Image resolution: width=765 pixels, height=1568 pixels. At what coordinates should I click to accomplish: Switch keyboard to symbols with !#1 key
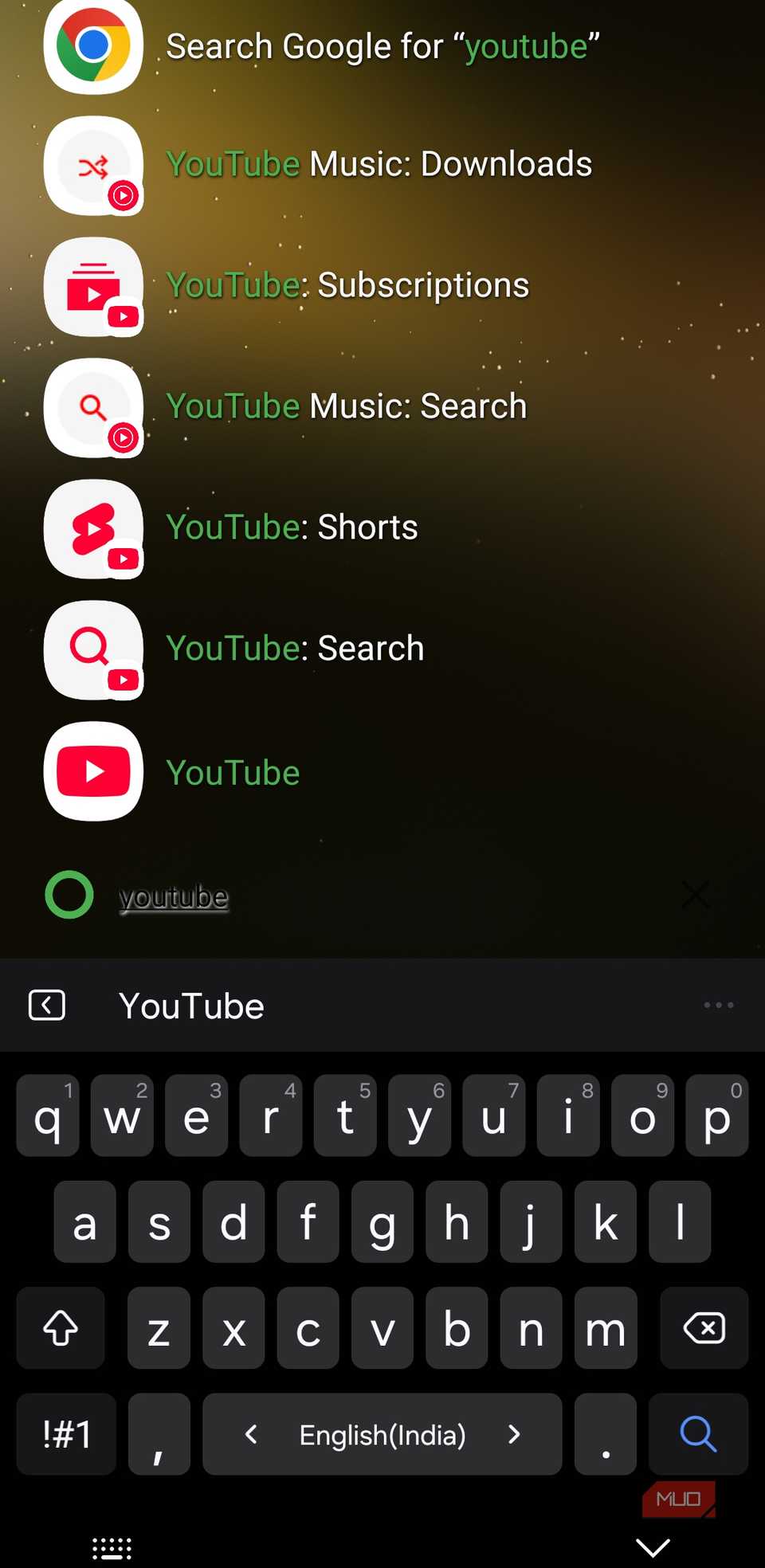point(65,1434)
